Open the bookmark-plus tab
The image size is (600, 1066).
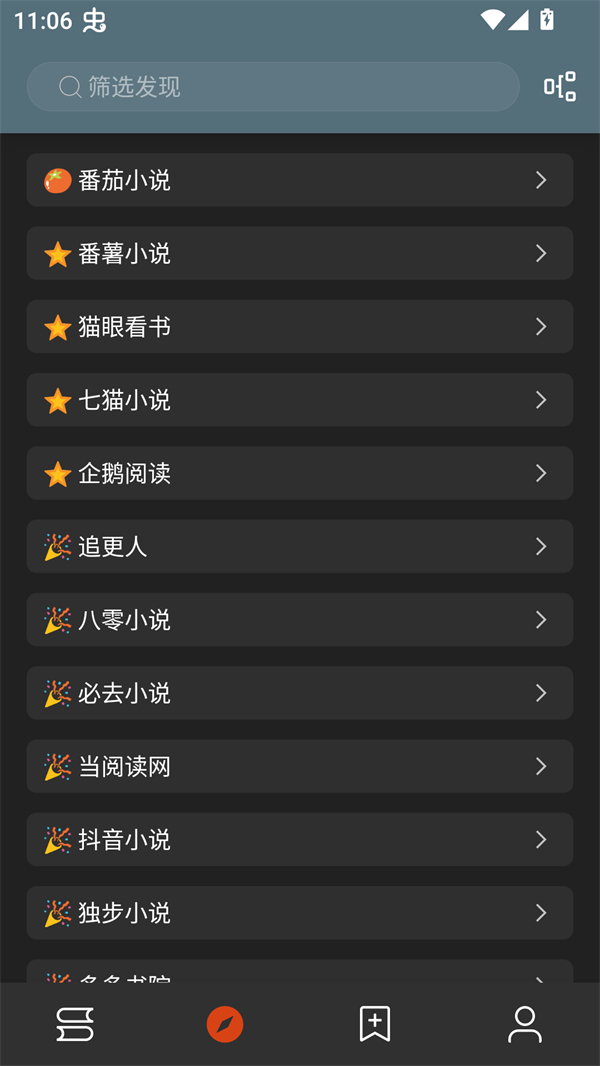coord(375,1024)
